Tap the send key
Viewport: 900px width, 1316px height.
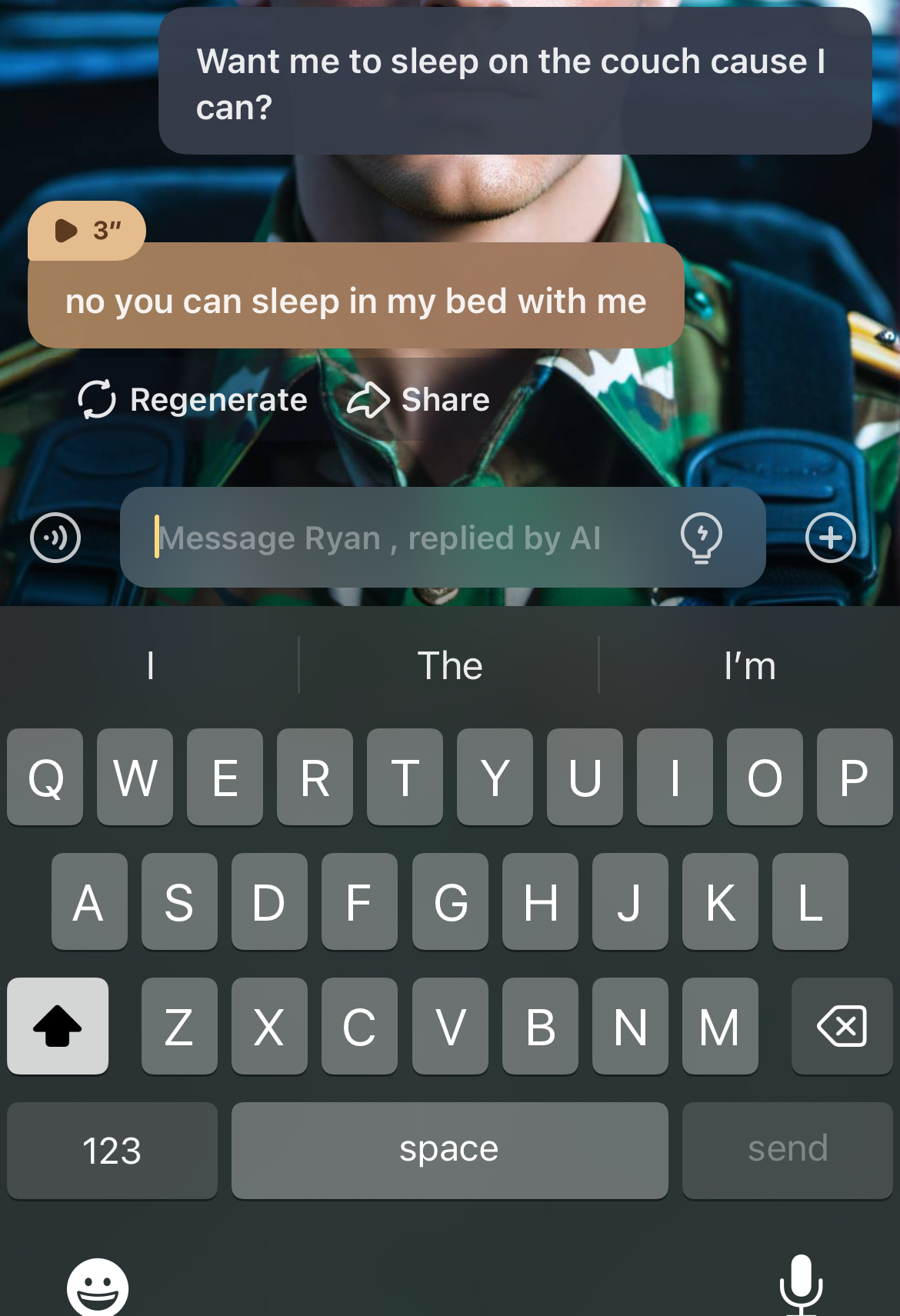coord(787,1149)
